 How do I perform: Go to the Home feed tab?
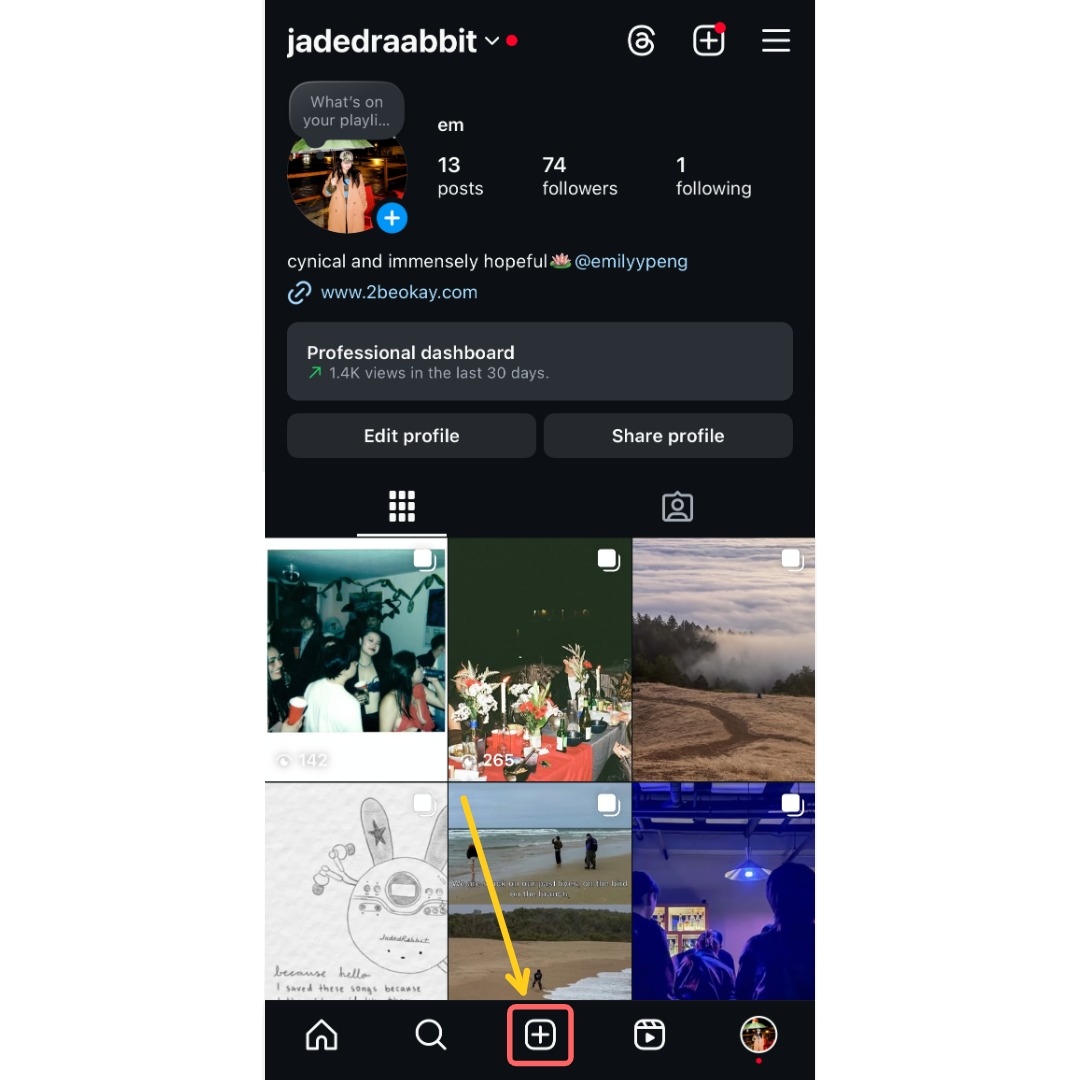(x=321, y=1035)
